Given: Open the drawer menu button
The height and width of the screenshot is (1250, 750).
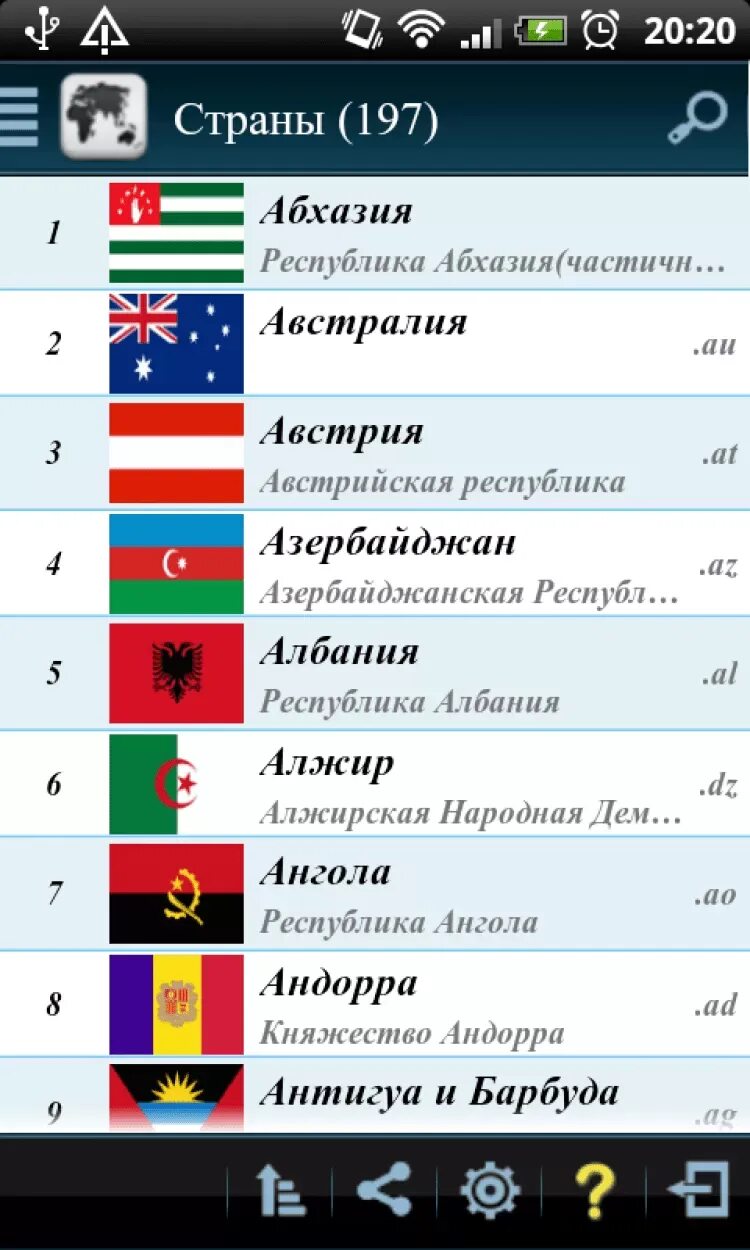Looking at the screenshot, I should pyautogui.click(x=20, y=119).
